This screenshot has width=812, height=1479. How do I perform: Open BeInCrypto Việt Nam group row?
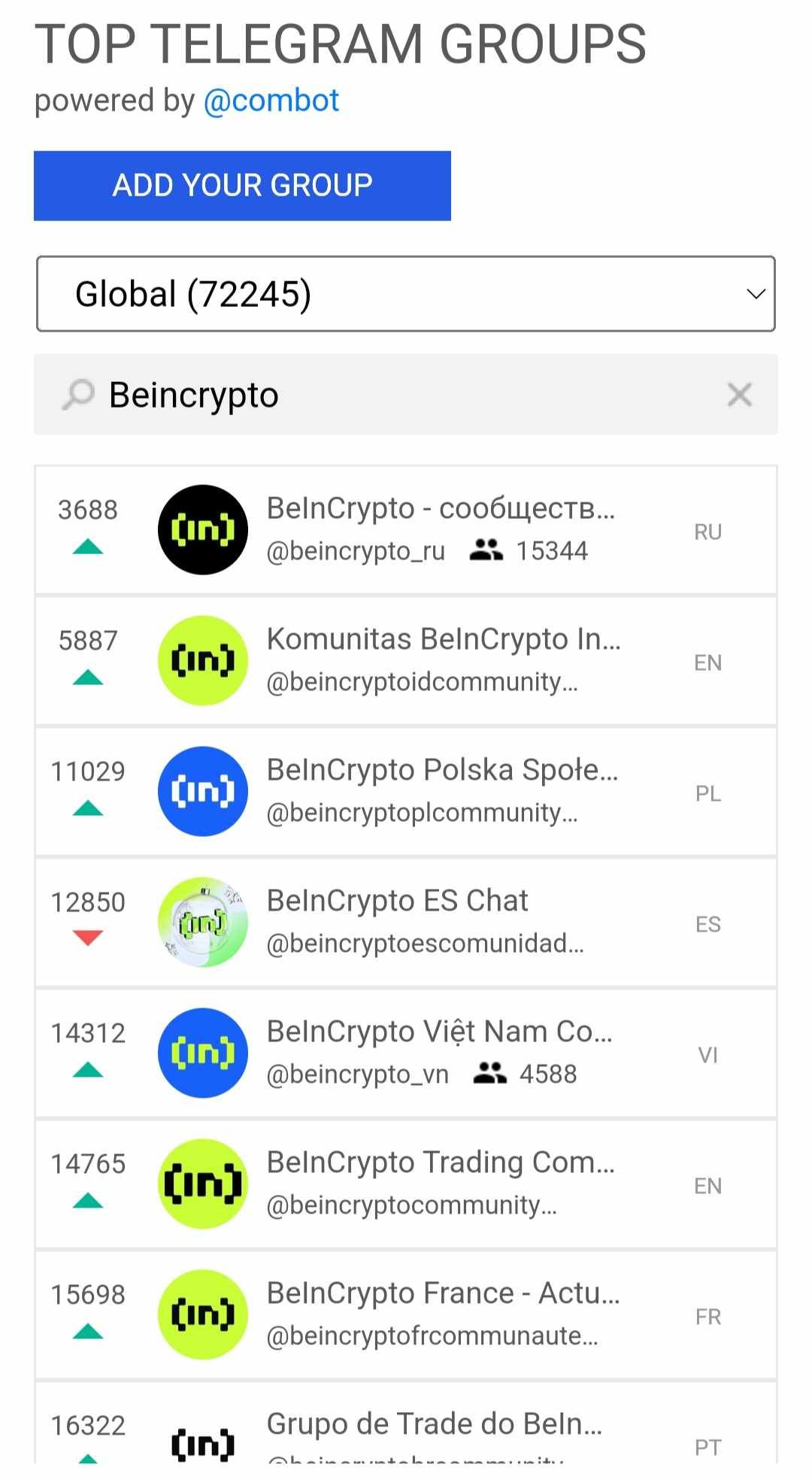click(x=406, y=1053)
